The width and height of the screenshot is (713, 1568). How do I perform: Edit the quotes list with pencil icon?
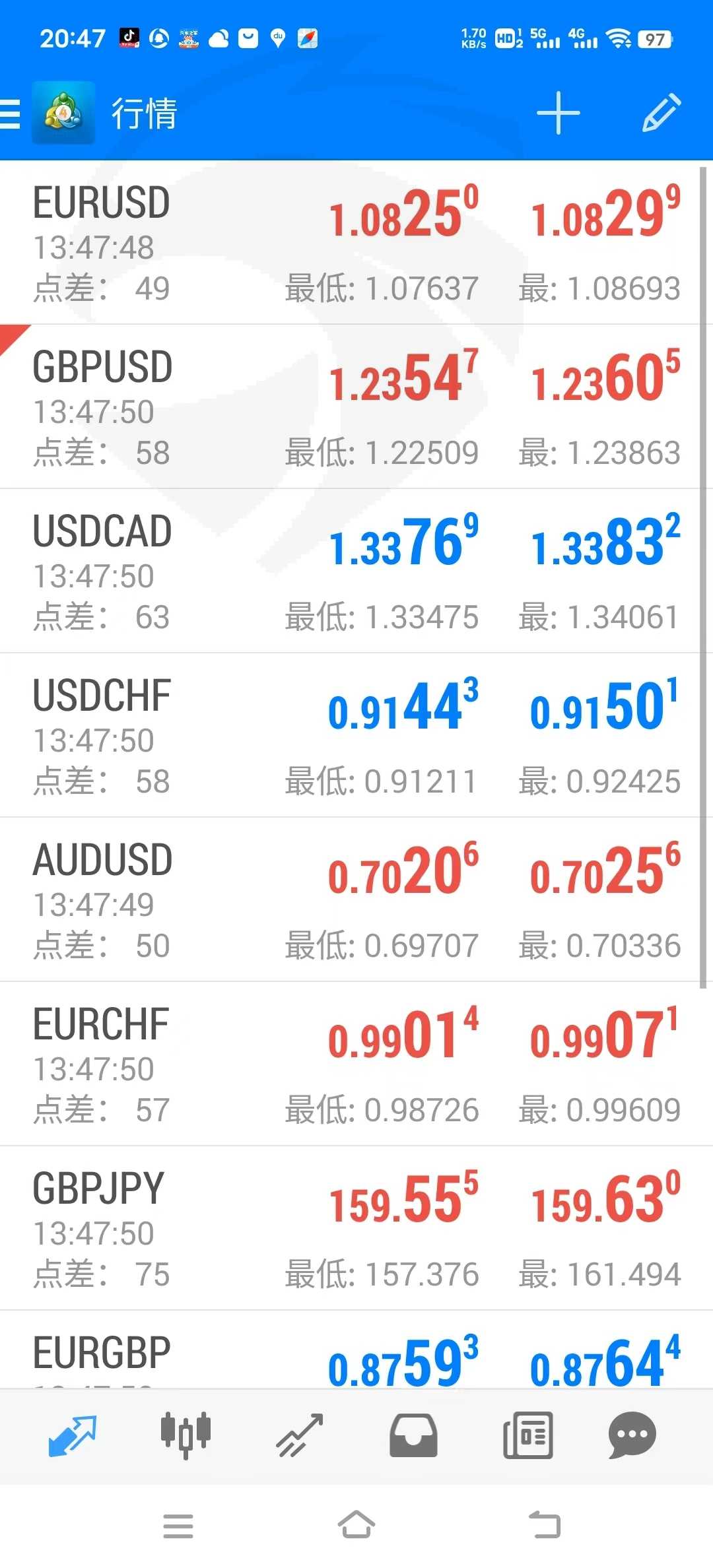[x=661, y=114]
